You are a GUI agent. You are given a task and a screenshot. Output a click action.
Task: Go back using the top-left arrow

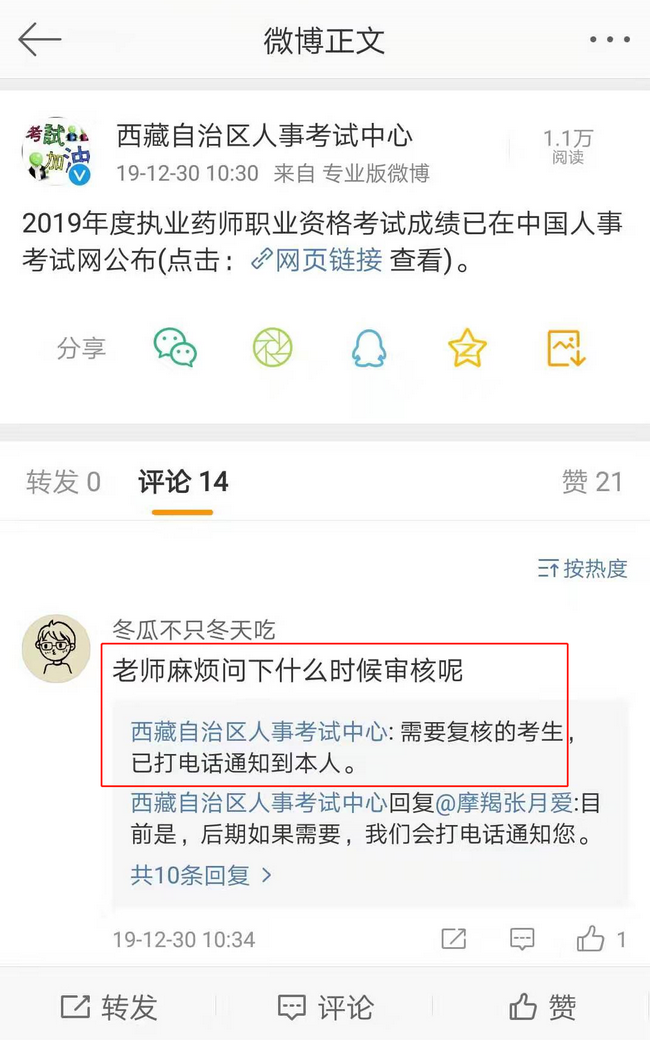click(40, 40)
